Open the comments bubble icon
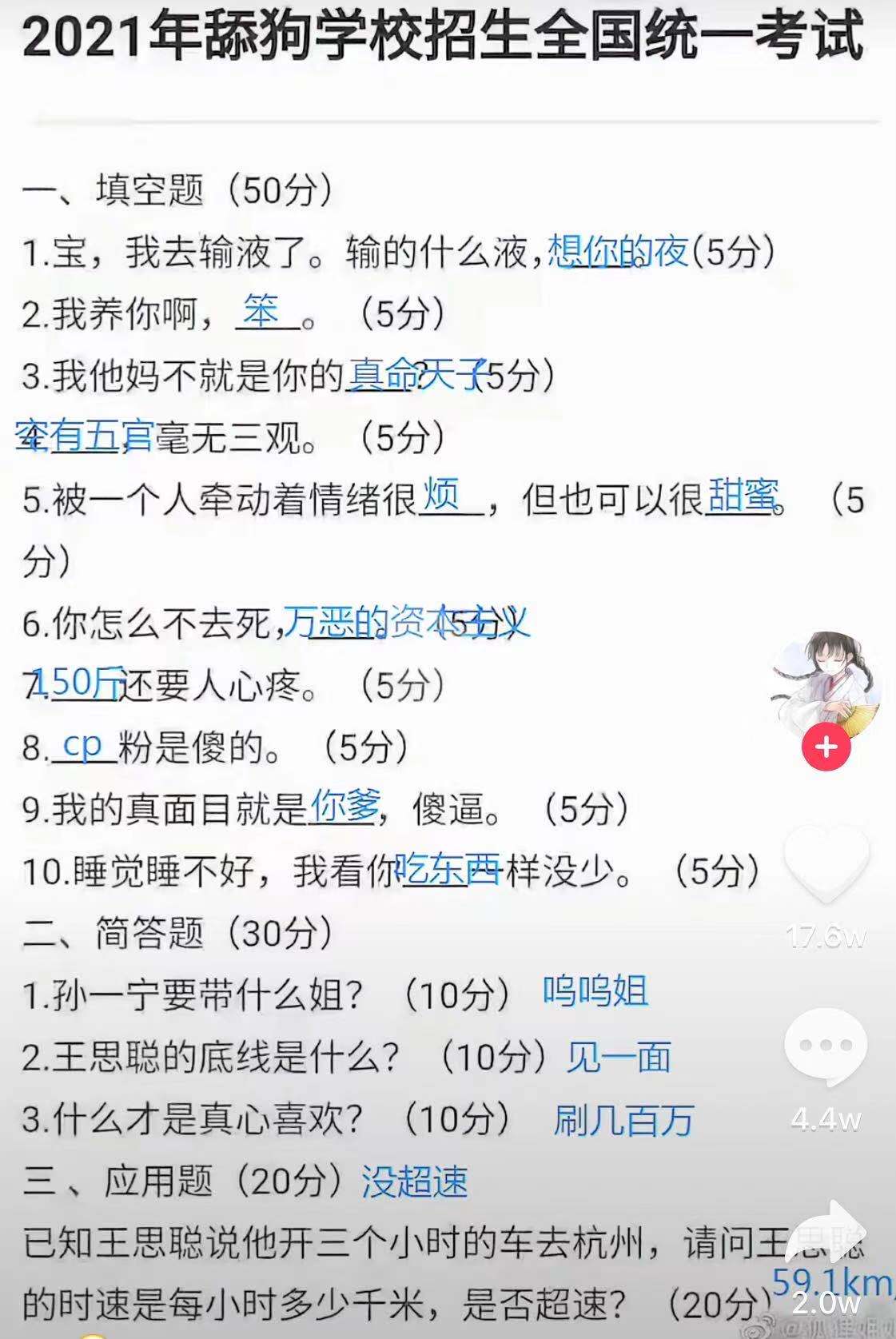The width and height of the screenshot is (896, 1339). (826, 1046)
